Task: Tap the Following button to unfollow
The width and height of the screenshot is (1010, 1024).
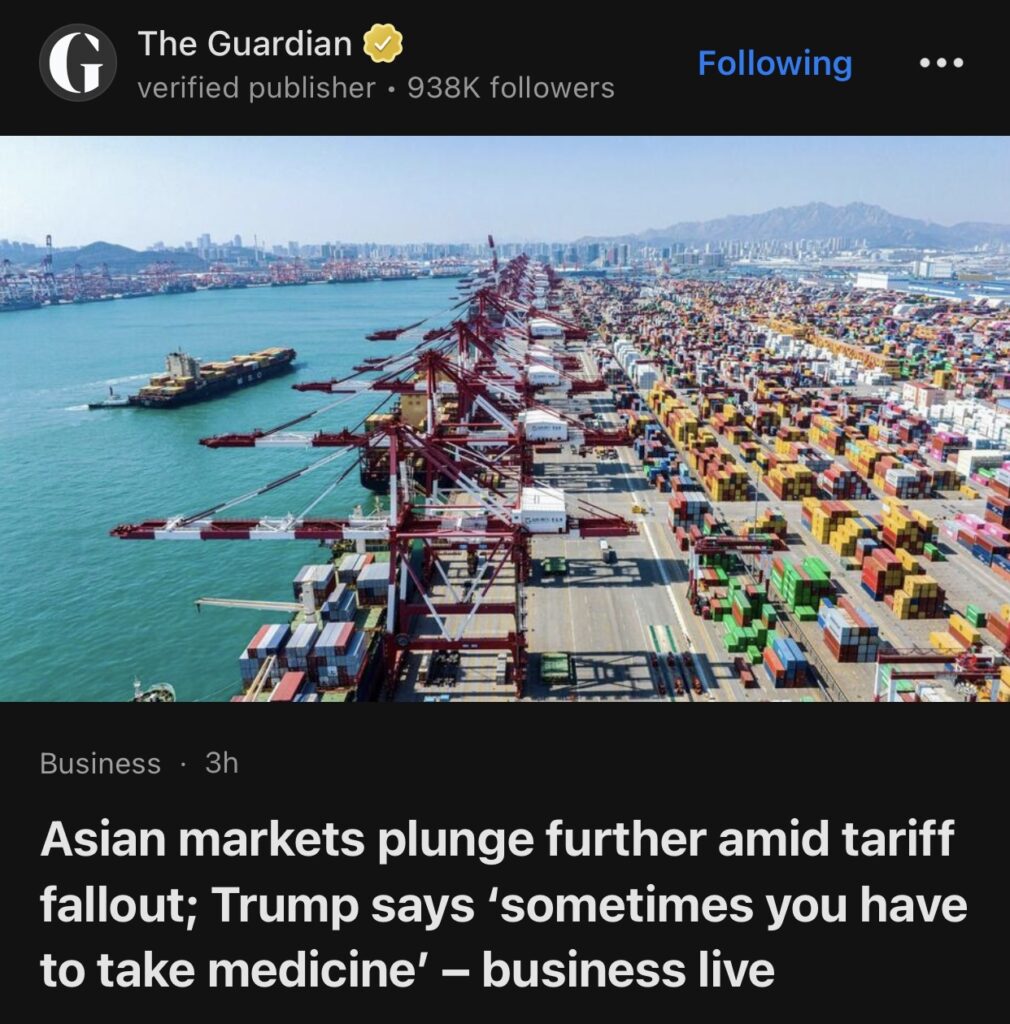Action: pos(774,64)
